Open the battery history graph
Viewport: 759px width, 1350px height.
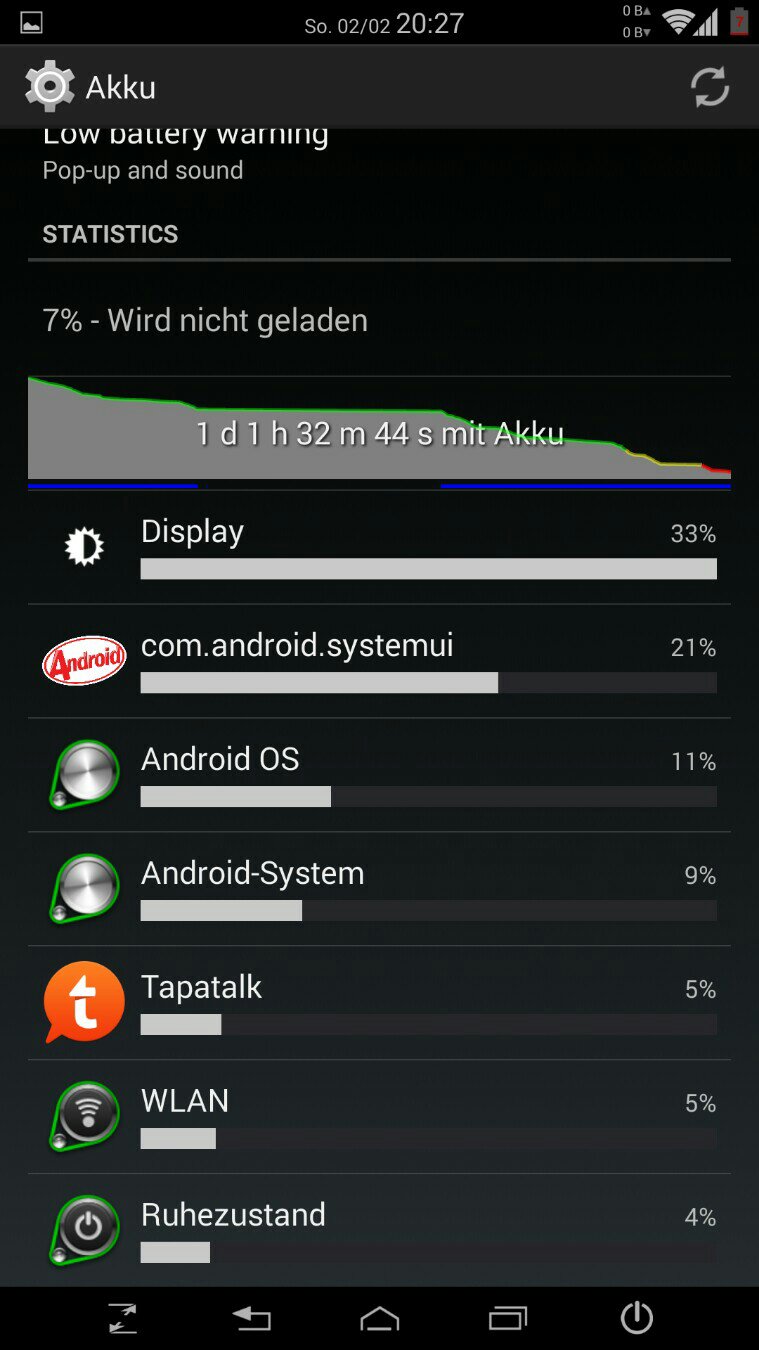[379, 432]
